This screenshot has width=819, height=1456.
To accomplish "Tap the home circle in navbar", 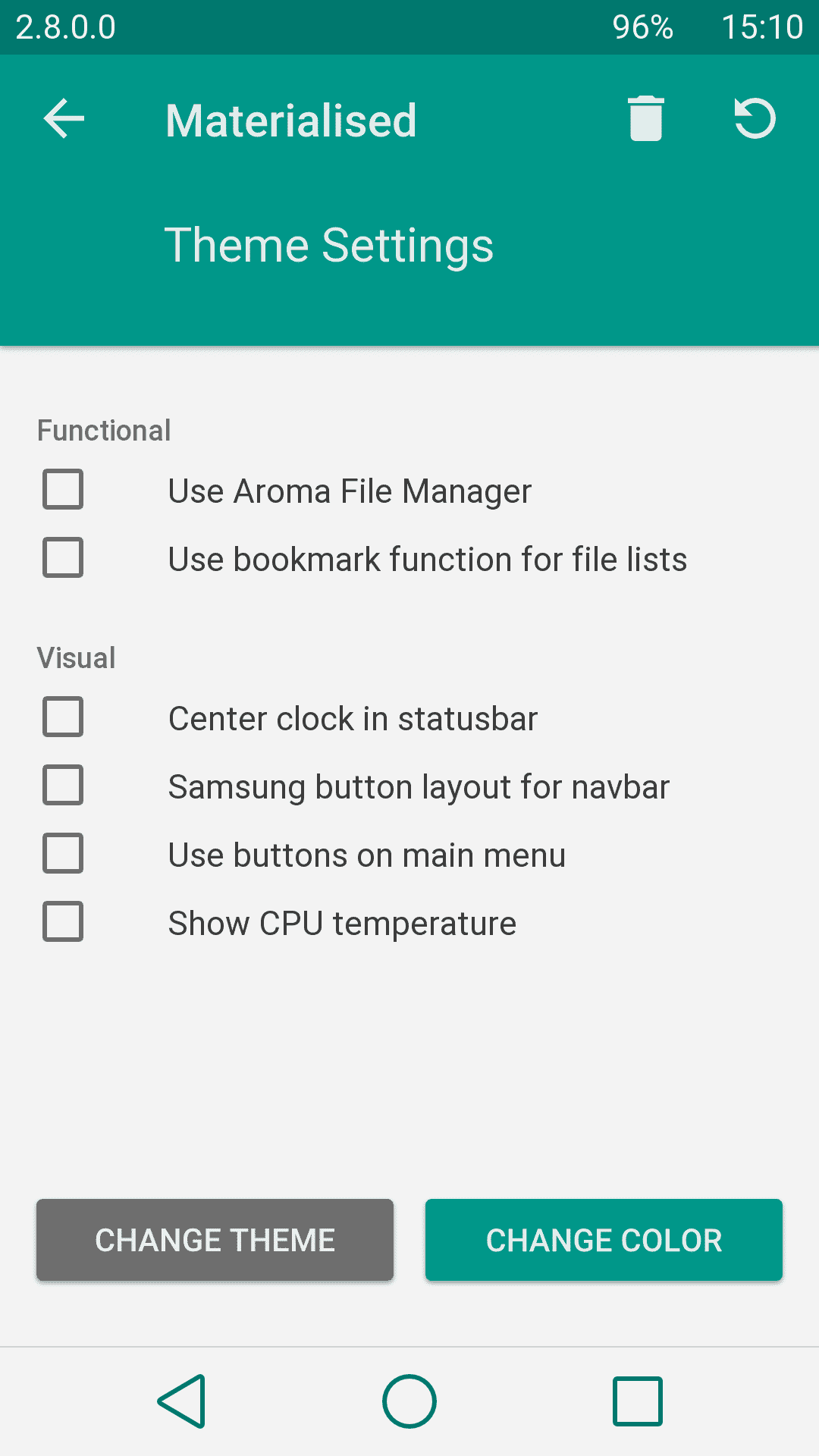I will [x=409, y=1401].
